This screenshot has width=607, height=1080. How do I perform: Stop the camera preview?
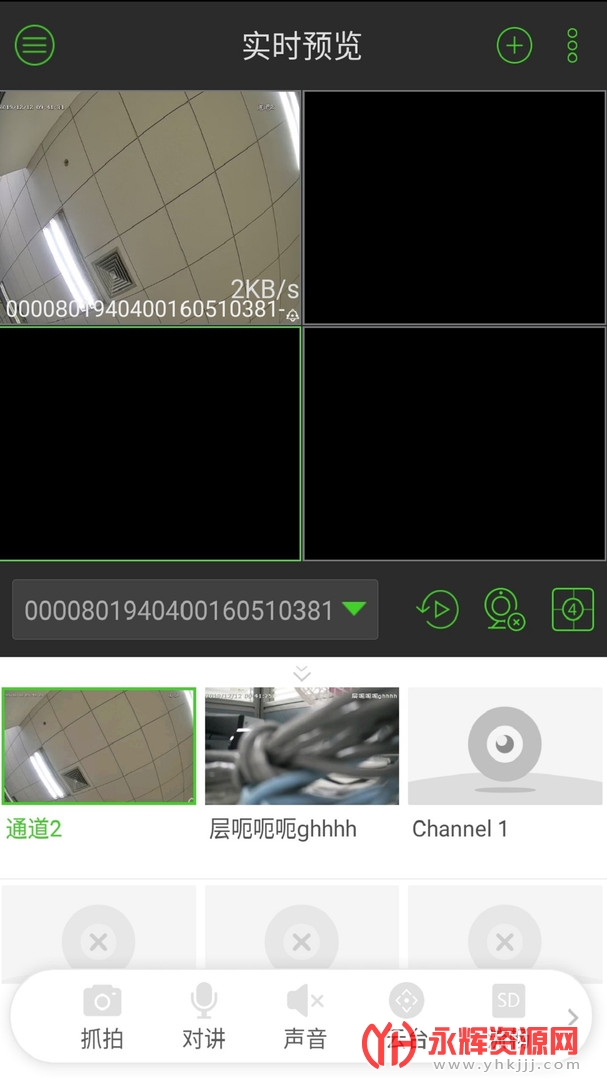point(503,609)
